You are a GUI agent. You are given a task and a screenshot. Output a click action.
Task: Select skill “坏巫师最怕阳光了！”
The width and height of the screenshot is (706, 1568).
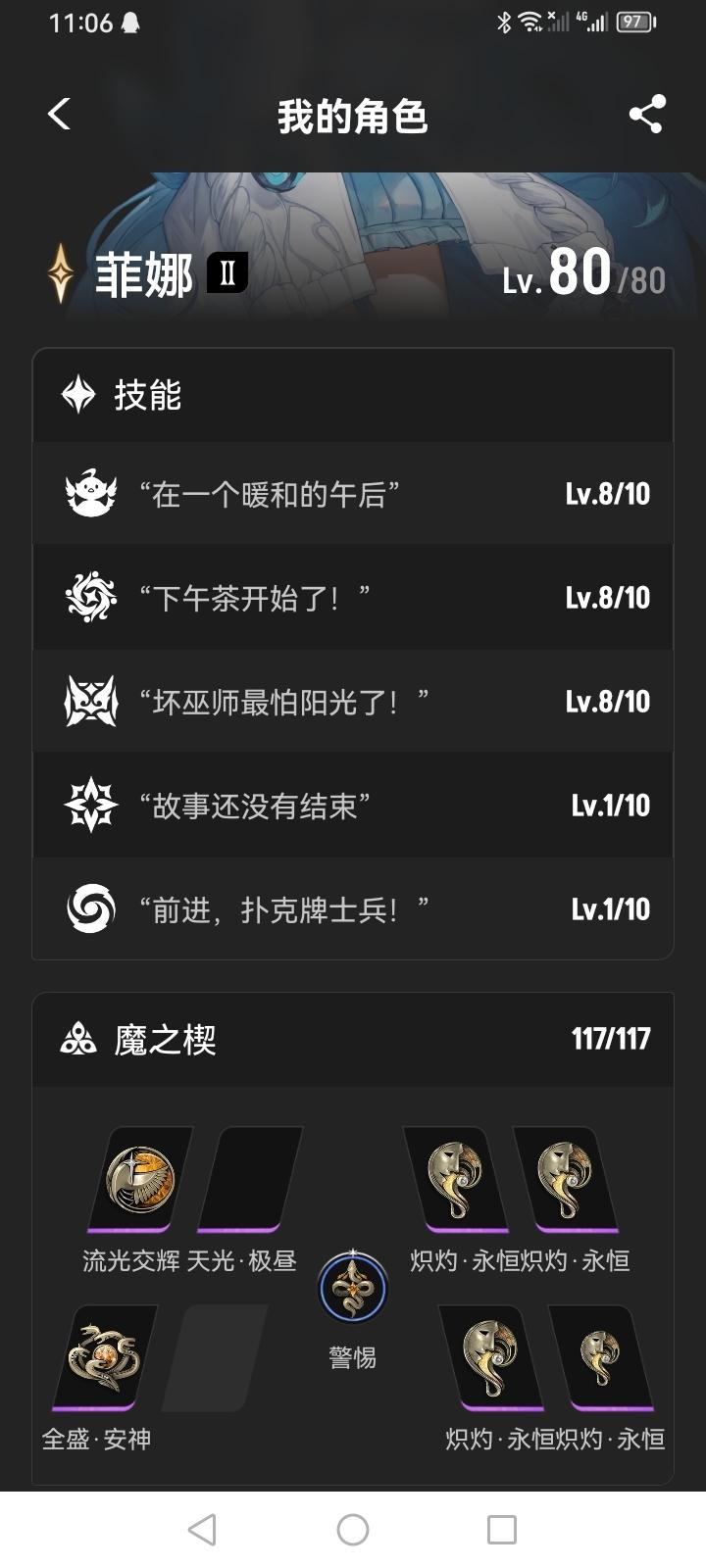coord(353,702)
